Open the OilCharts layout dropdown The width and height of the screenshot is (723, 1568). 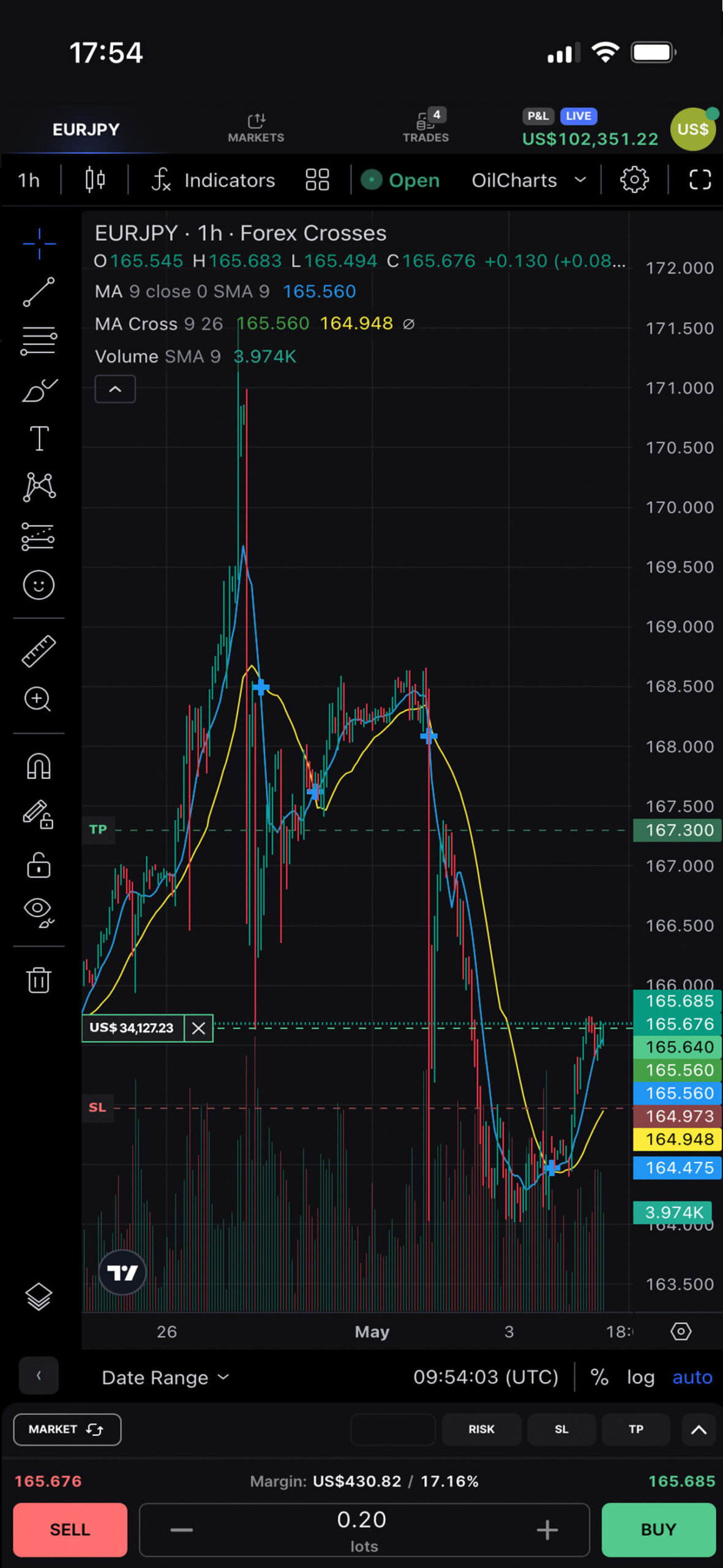pos(528,179)
